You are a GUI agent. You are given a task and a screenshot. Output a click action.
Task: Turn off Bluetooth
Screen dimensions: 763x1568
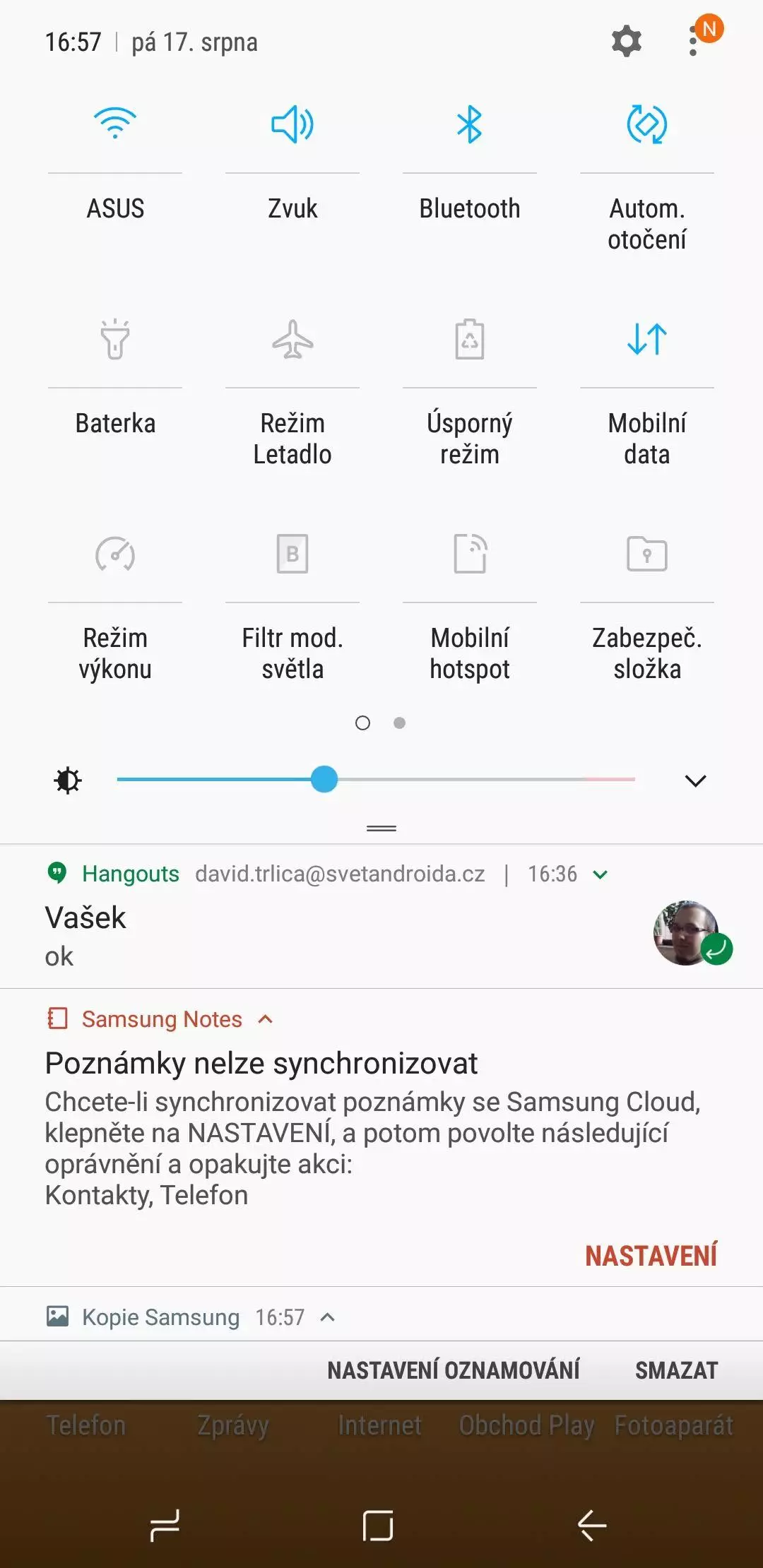coord(470,124)
